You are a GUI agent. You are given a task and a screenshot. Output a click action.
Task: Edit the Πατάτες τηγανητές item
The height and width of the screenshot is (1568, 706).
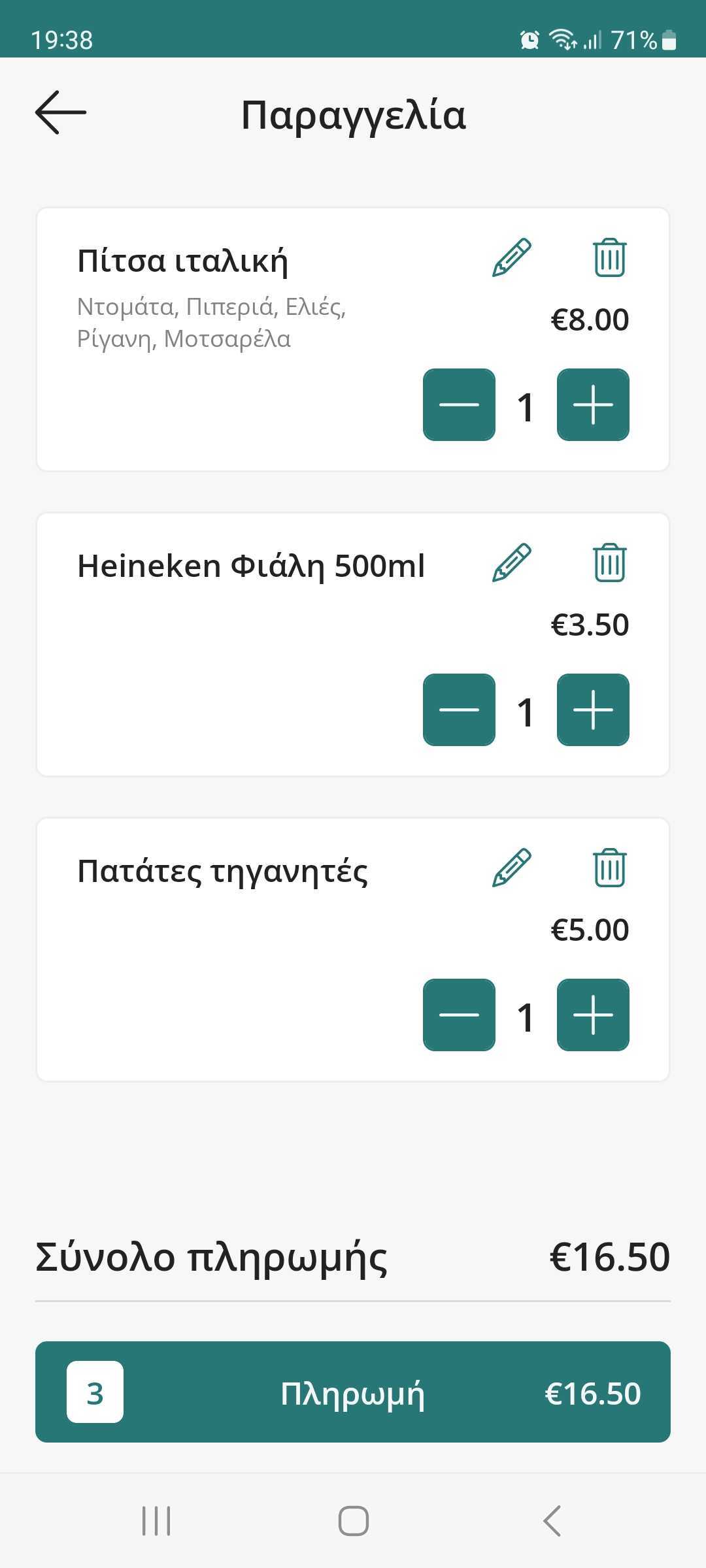point(512,868)
